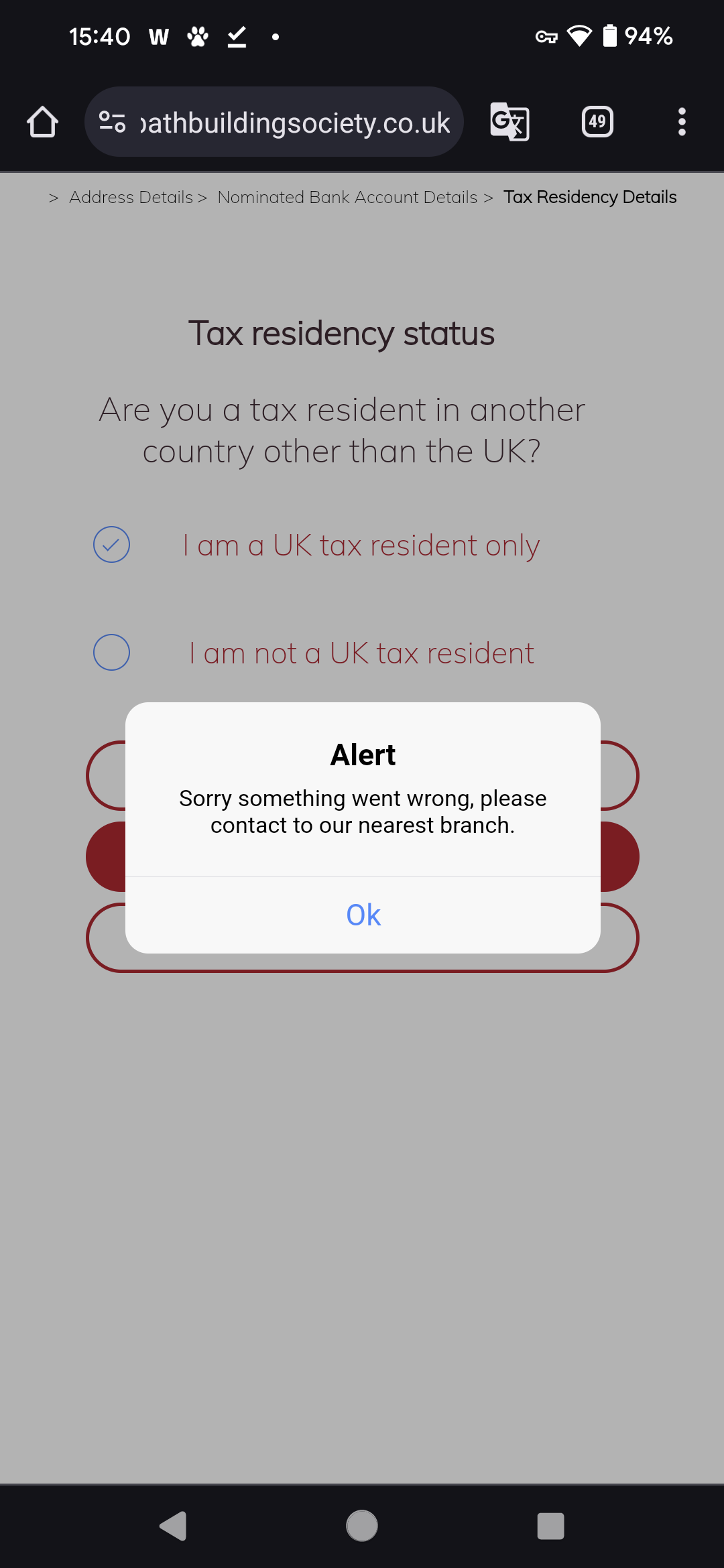Open the Google Translate page icon
The width and height of the screenshot is (724, 1568).
[509, 122]
